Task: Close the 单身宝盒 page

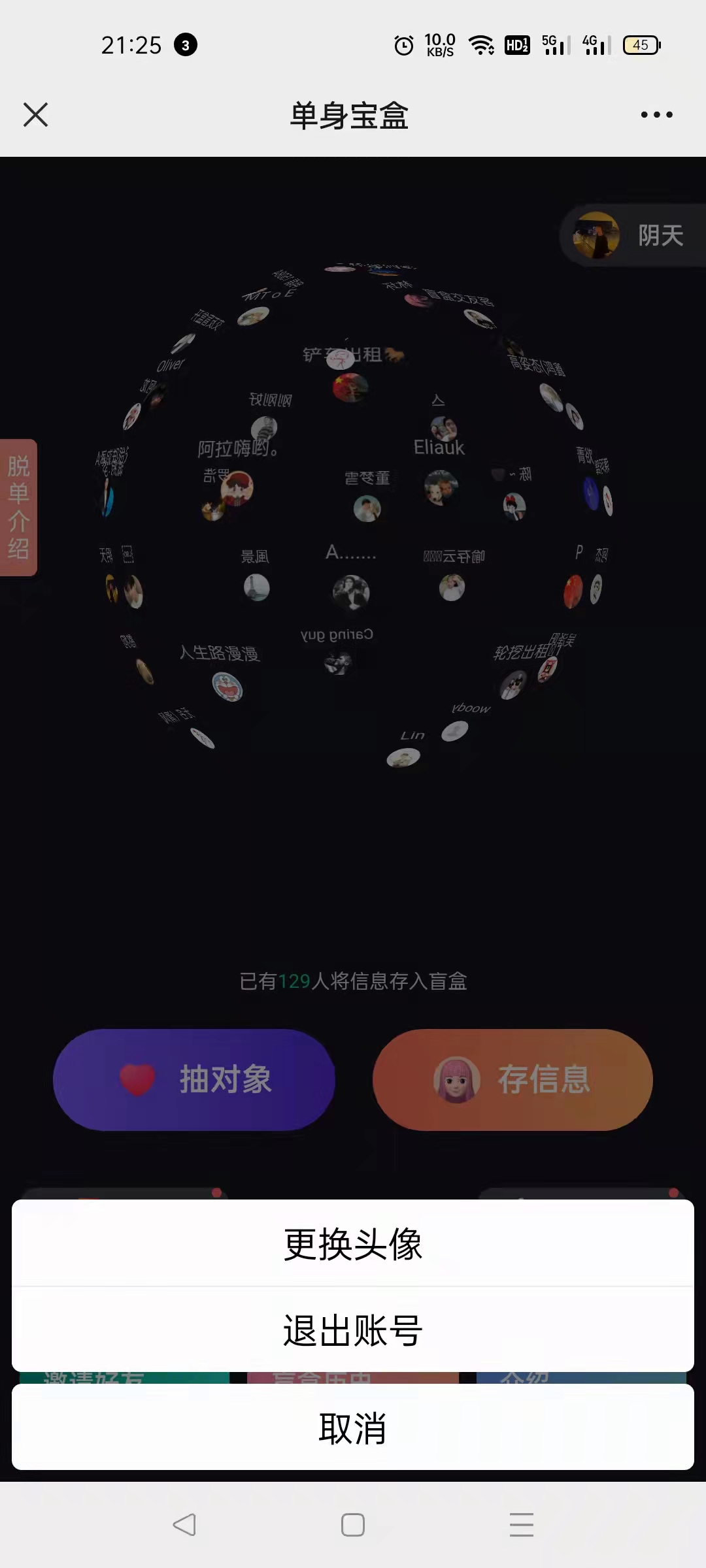Action: pyautogui.click(x=35, y=115)
